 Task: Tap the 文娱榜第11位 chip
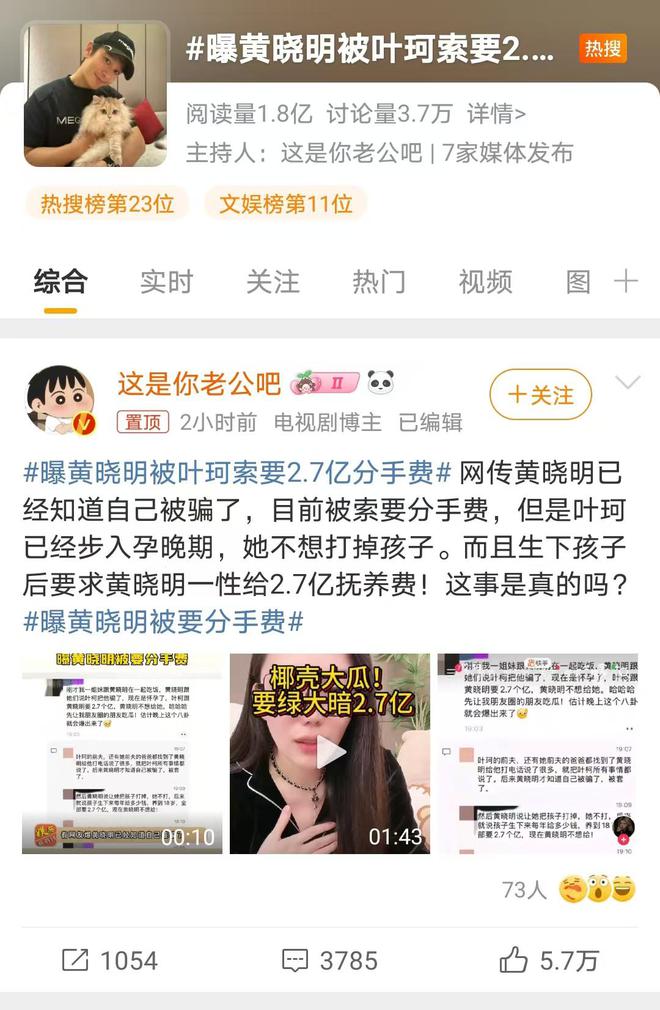point(285,204)
